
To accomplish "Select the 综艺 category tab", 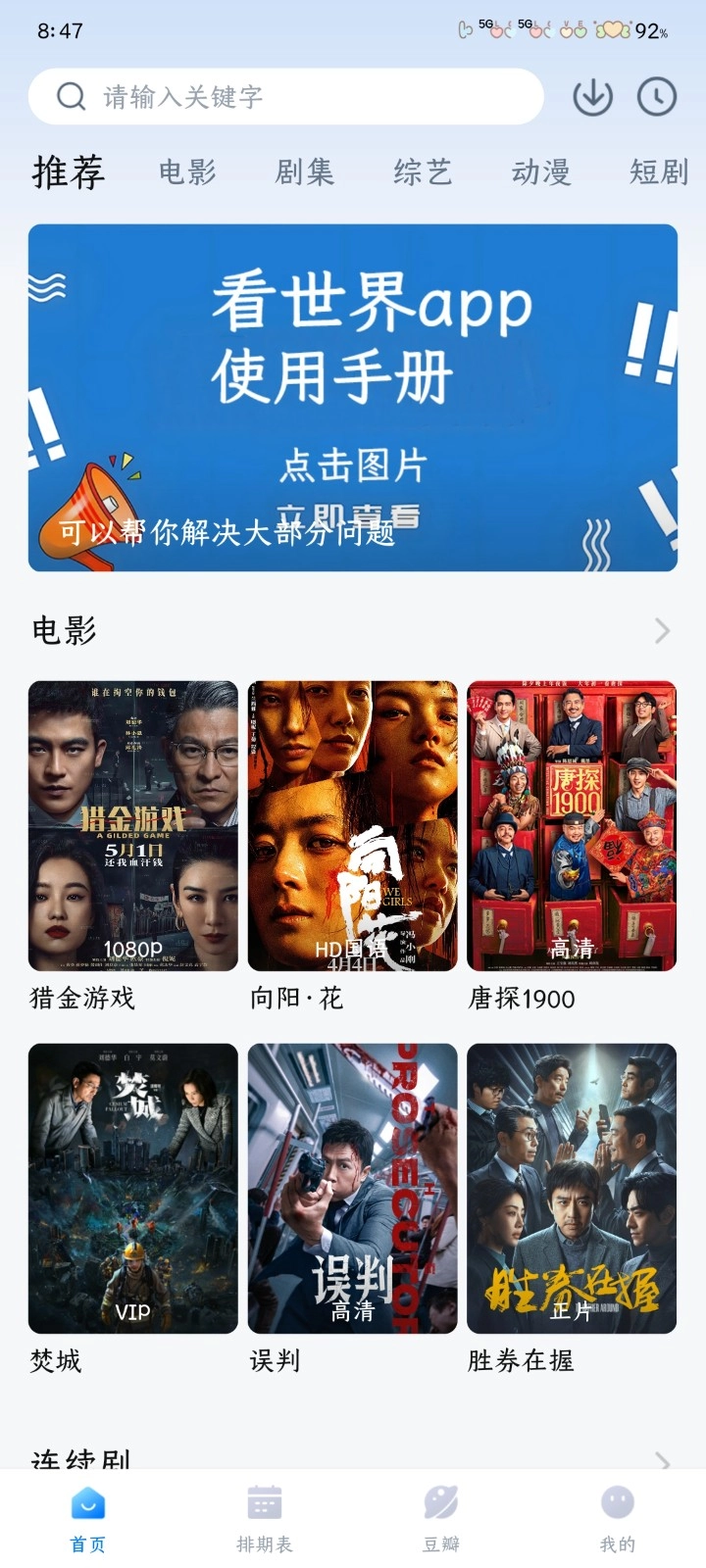I will coord(422,171).
